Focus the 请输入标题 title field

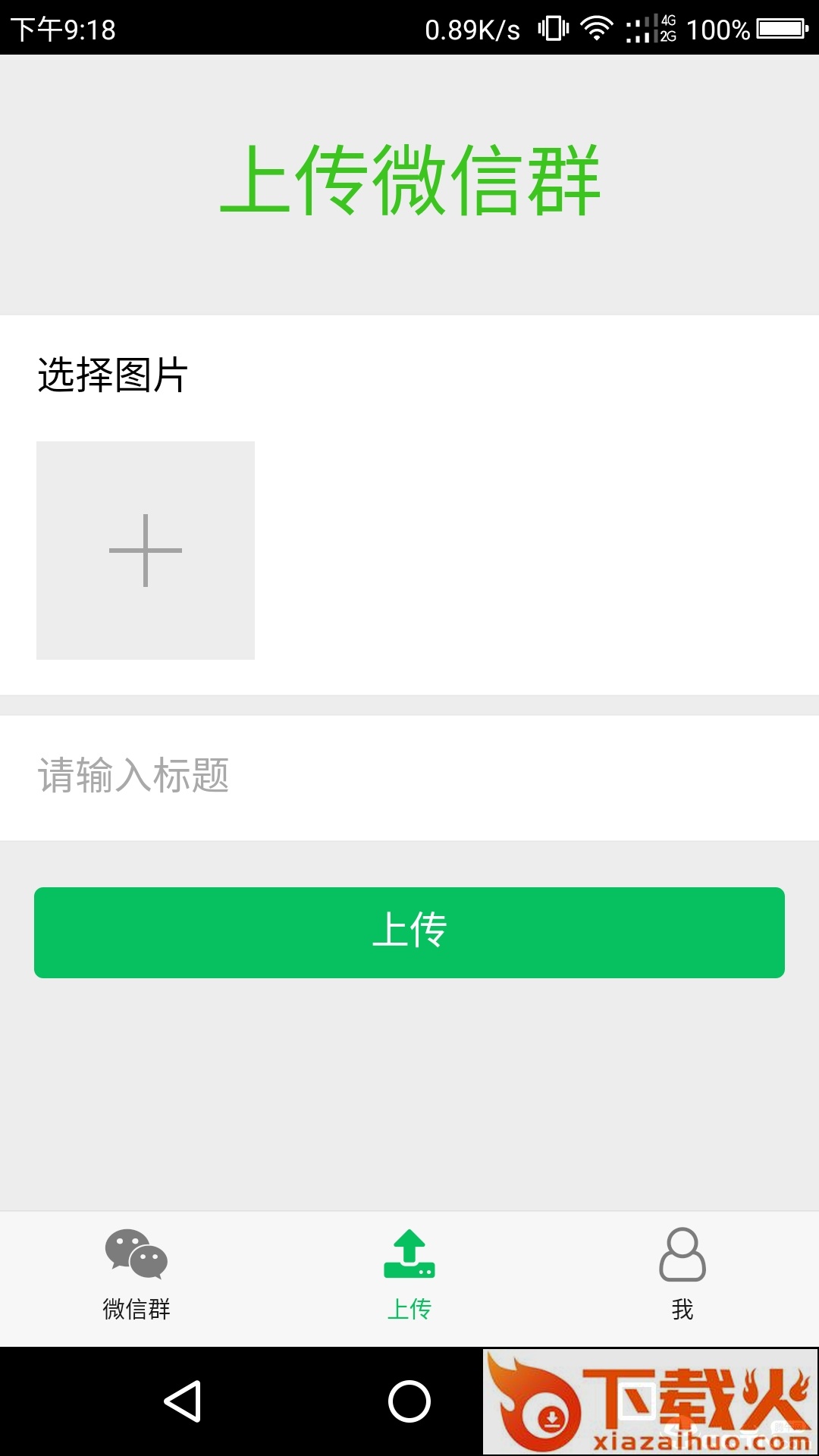click(409, 777)
